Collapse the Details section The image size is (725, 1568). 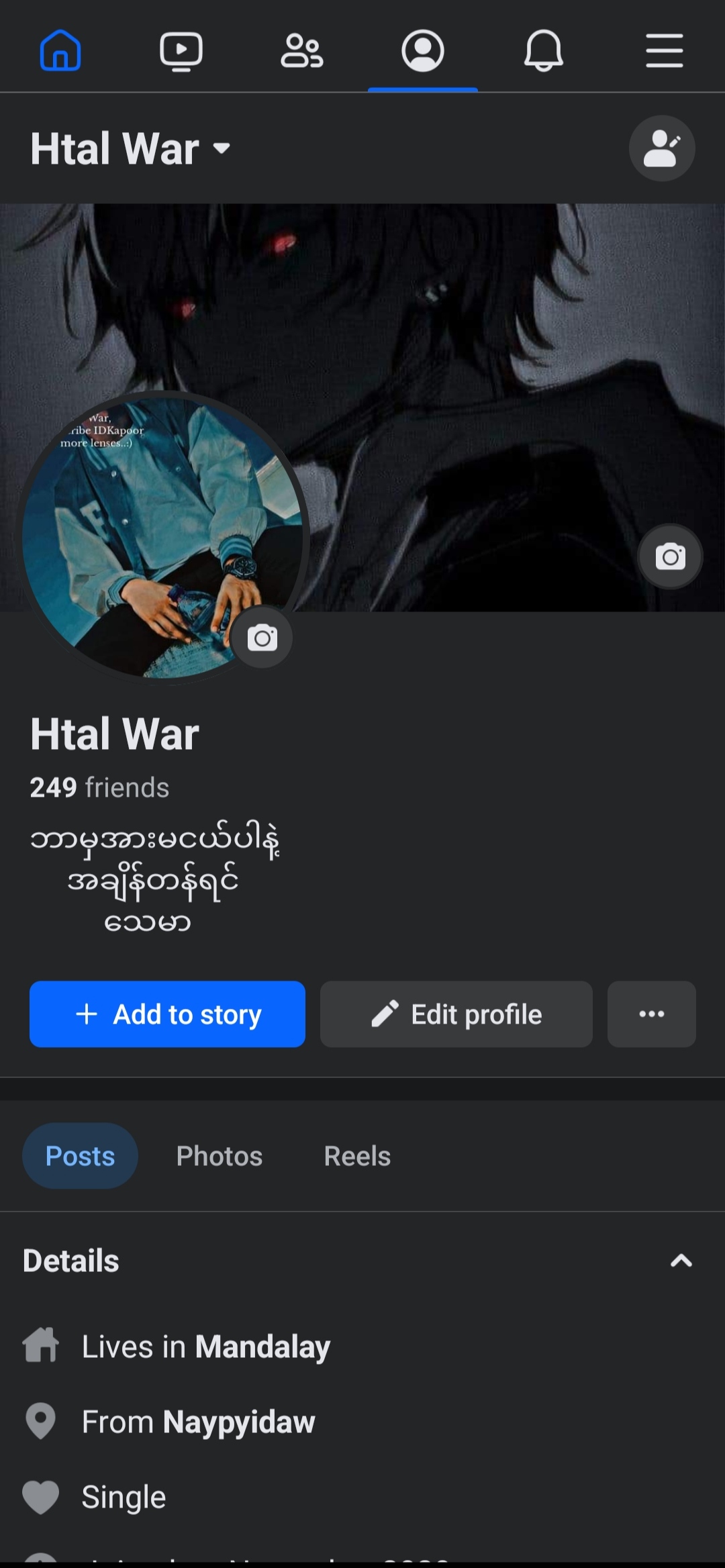681,1261
